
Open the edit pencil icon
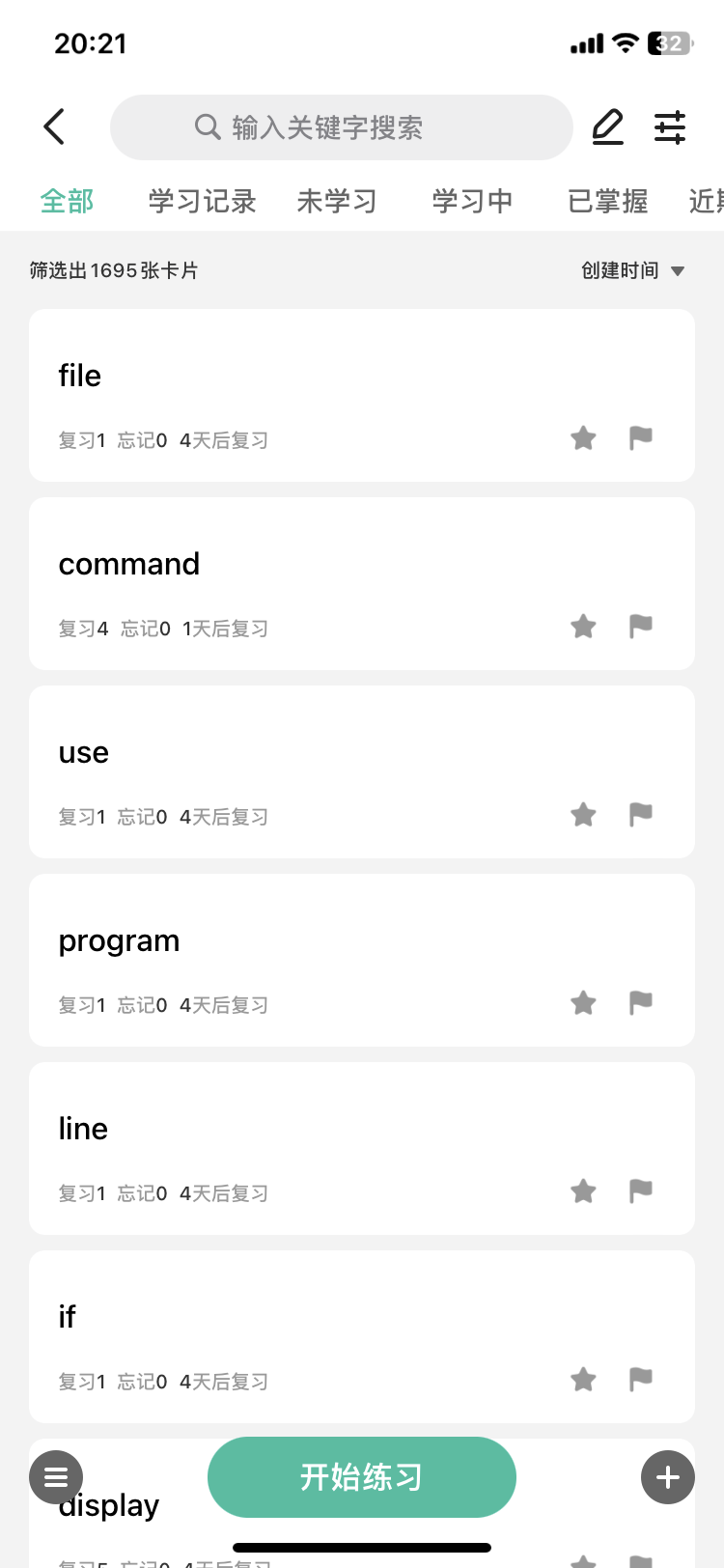[607, 126]
